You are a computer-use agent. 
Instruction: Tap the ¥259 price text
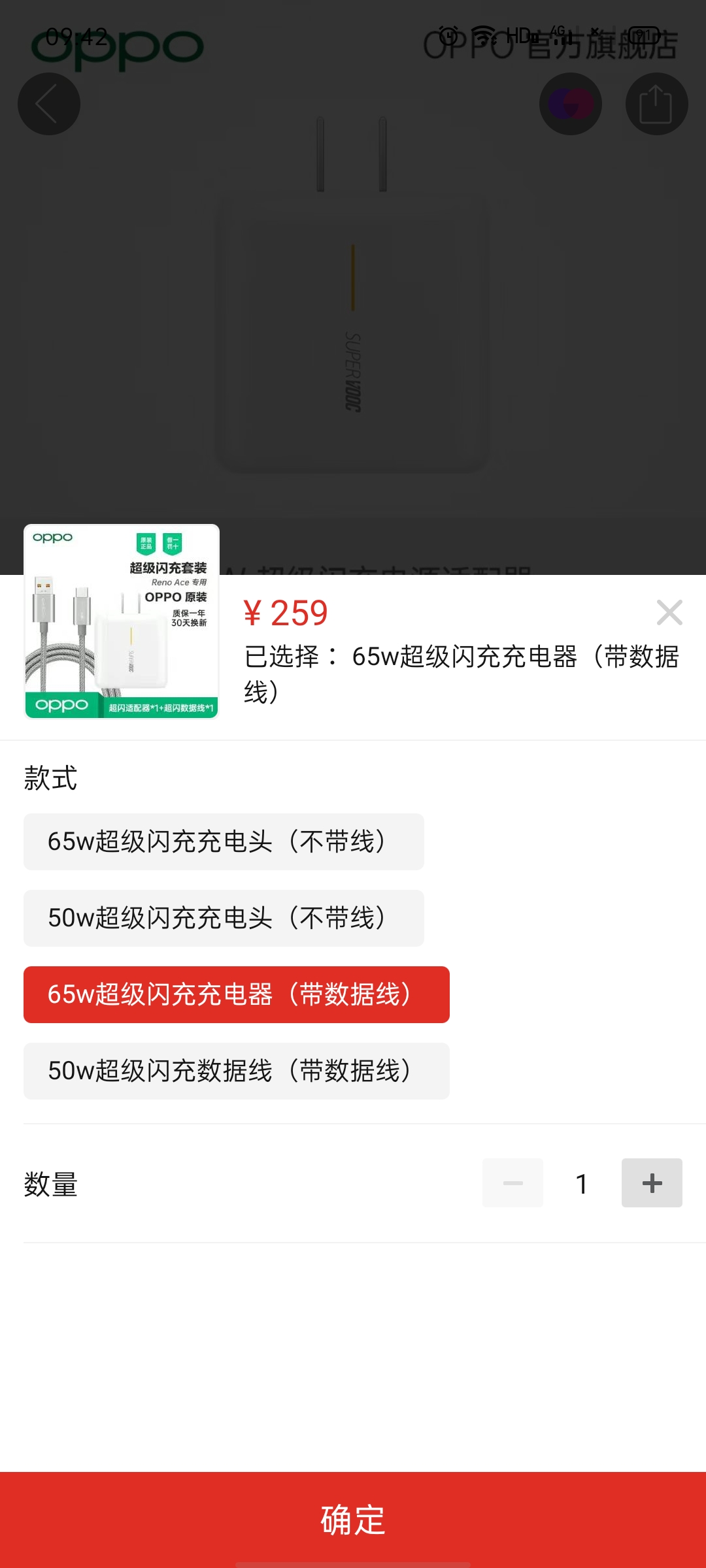(x=286, y=613)
